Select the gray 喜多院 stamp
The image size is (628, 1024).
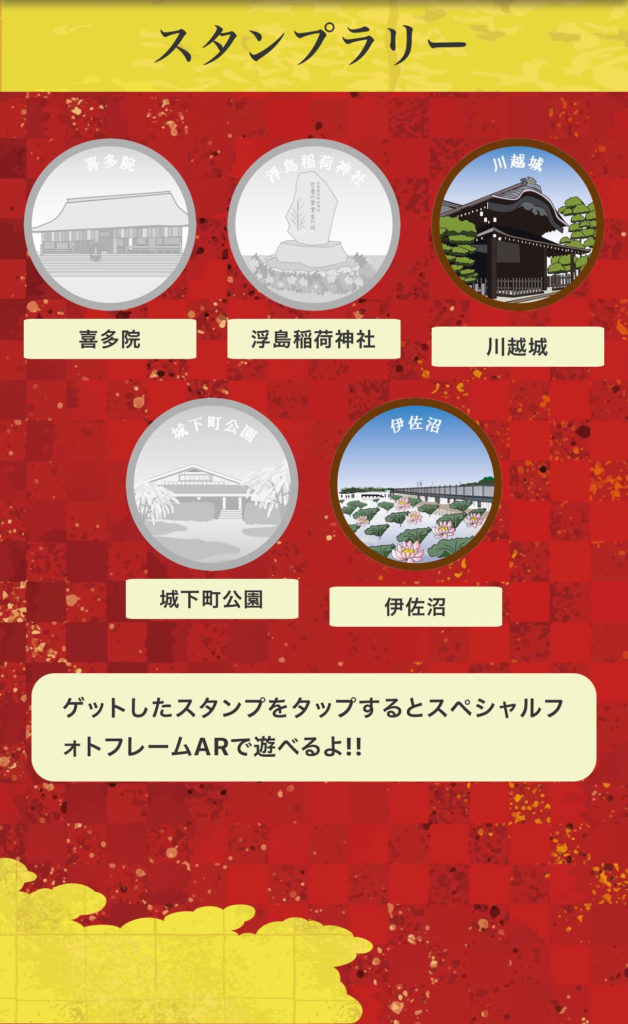[x=110, y=225]
